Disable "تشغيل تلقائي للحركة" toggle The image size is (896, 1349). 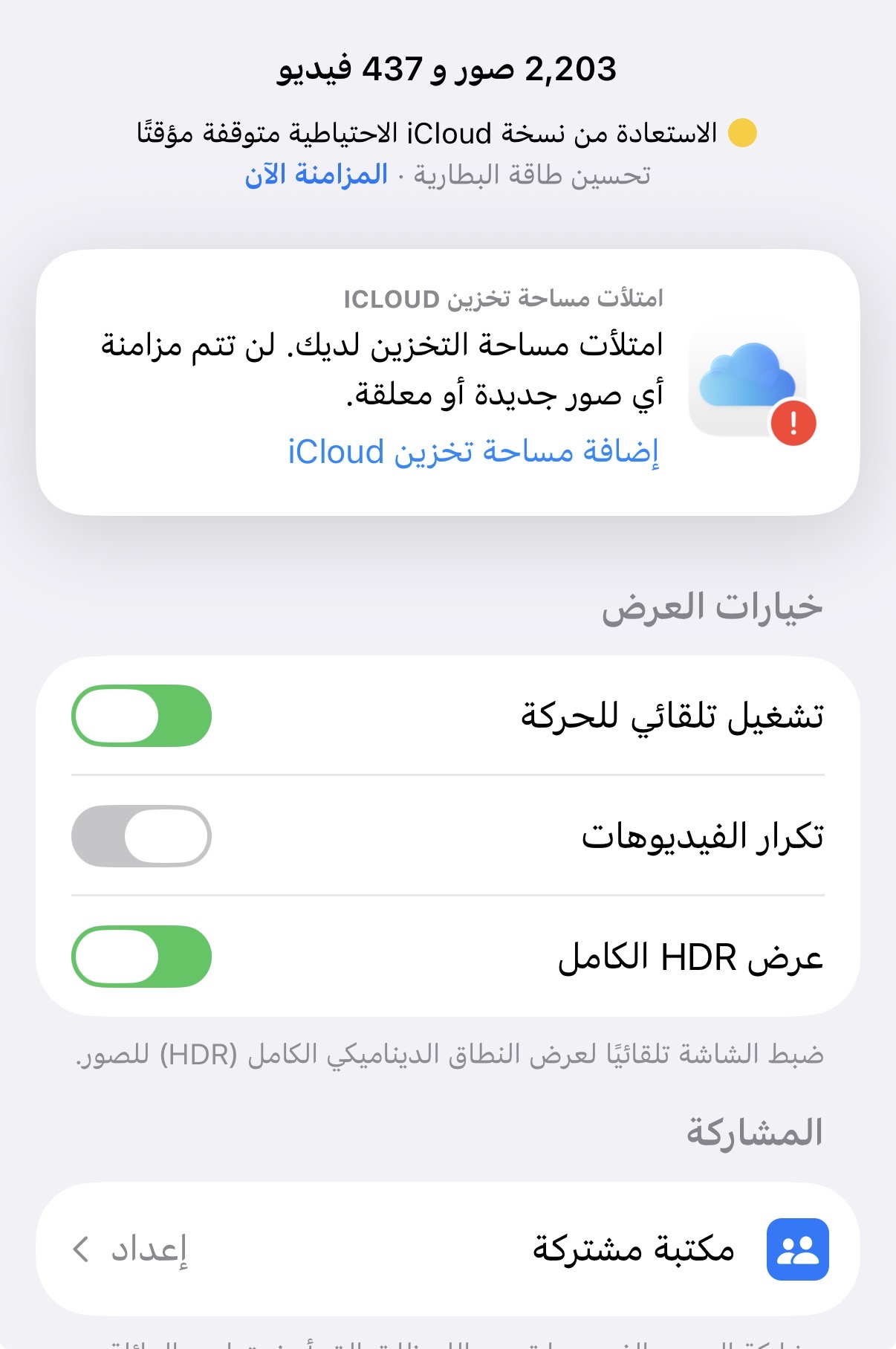pos(141,716)
